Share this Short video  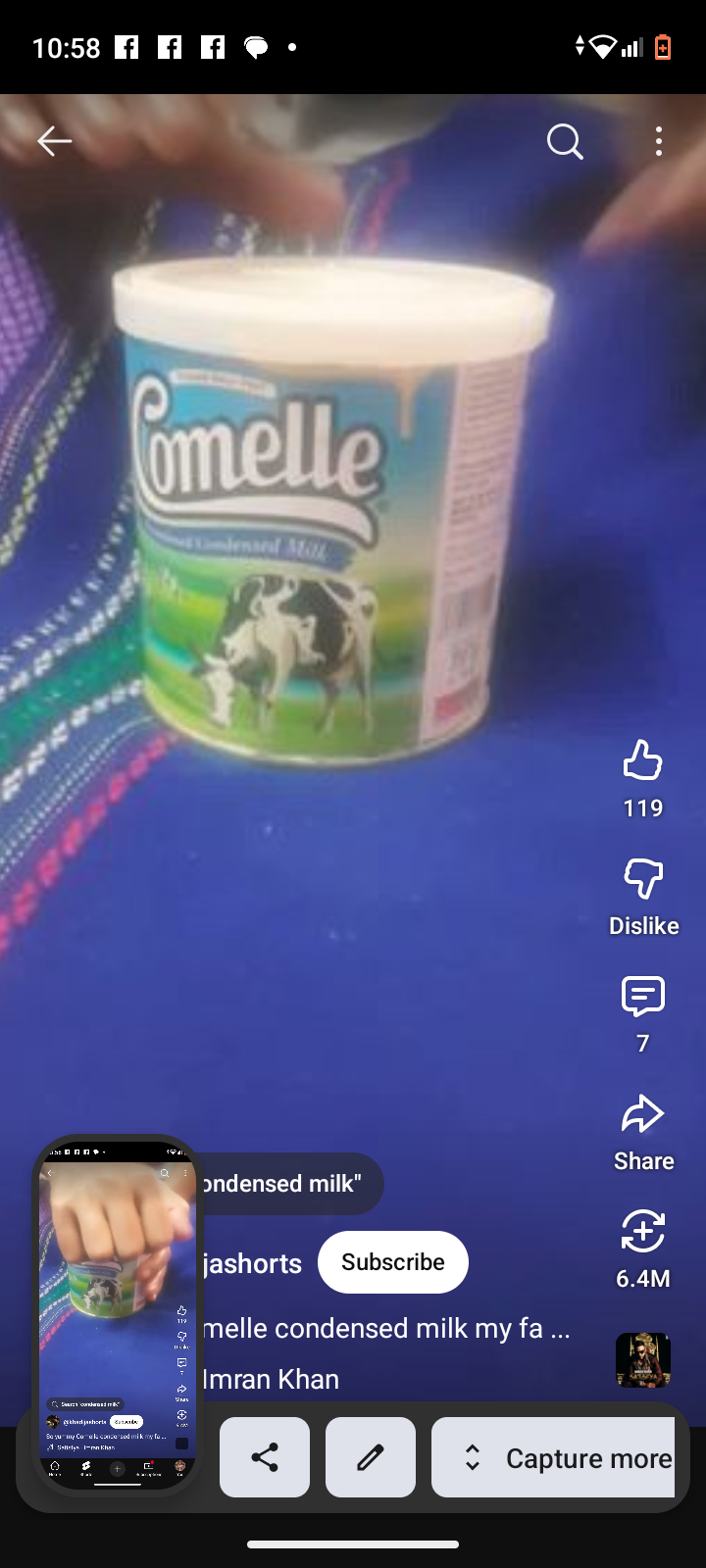coord(643,1115)
